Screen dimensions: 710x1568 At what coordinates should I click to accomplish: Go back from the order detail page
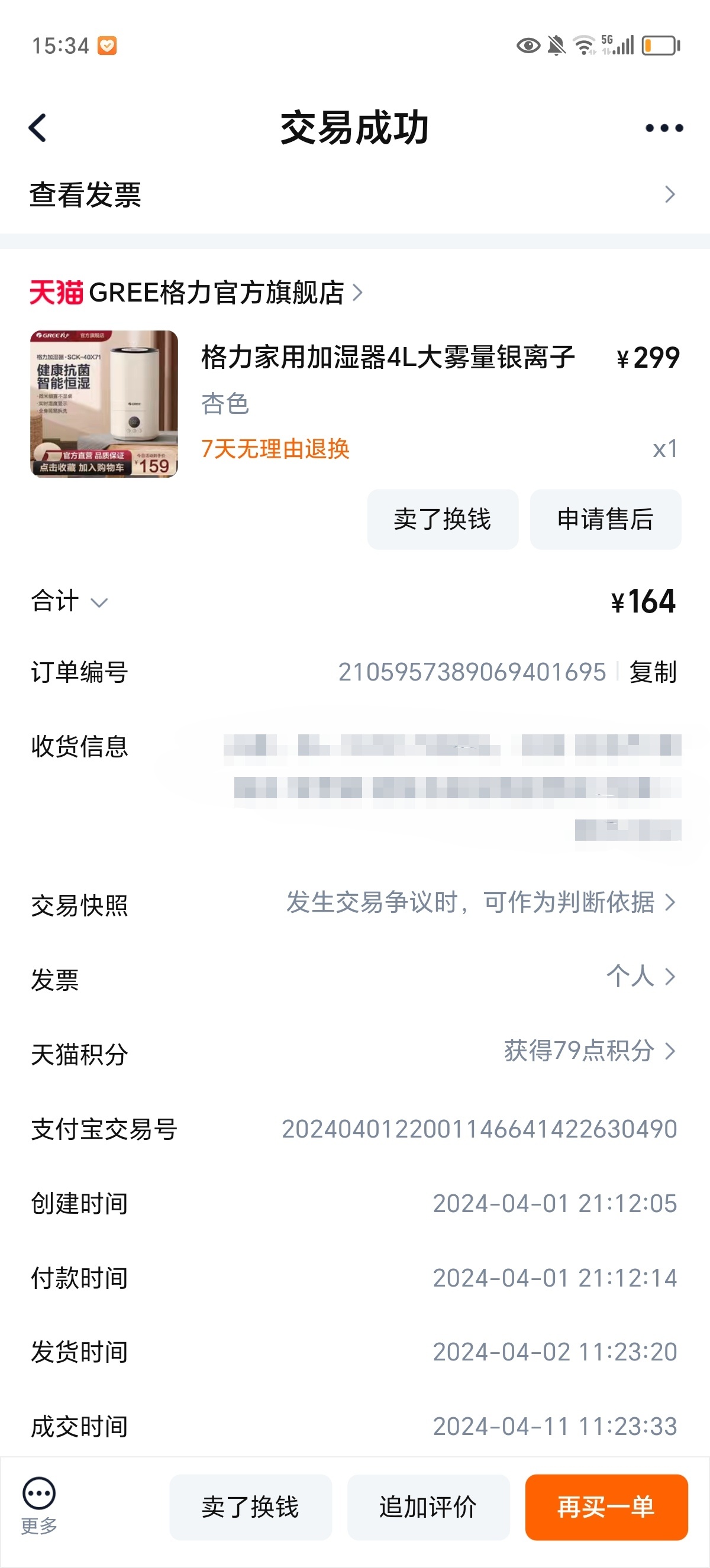click(38, 128)
